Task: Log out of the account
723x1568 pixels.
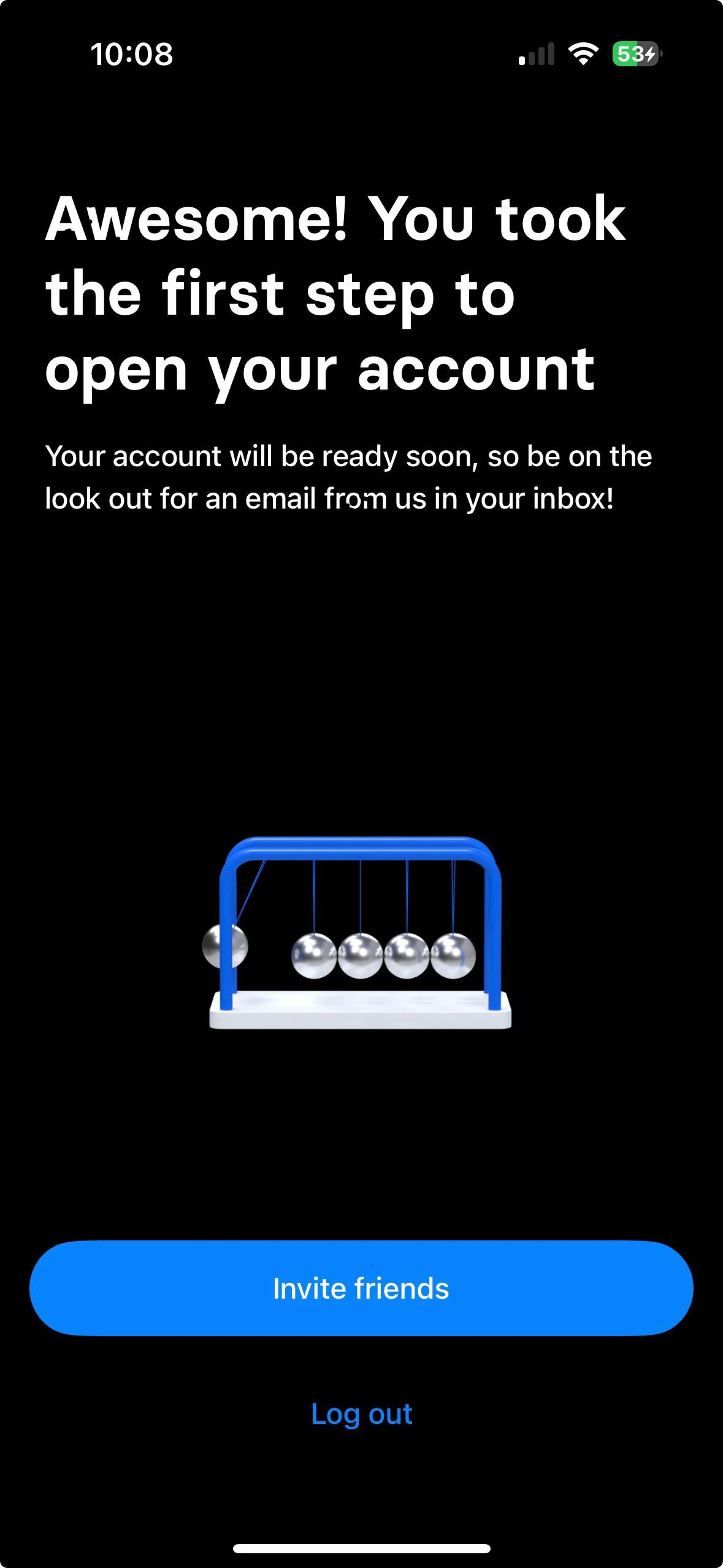Action: click(361, 1414)
